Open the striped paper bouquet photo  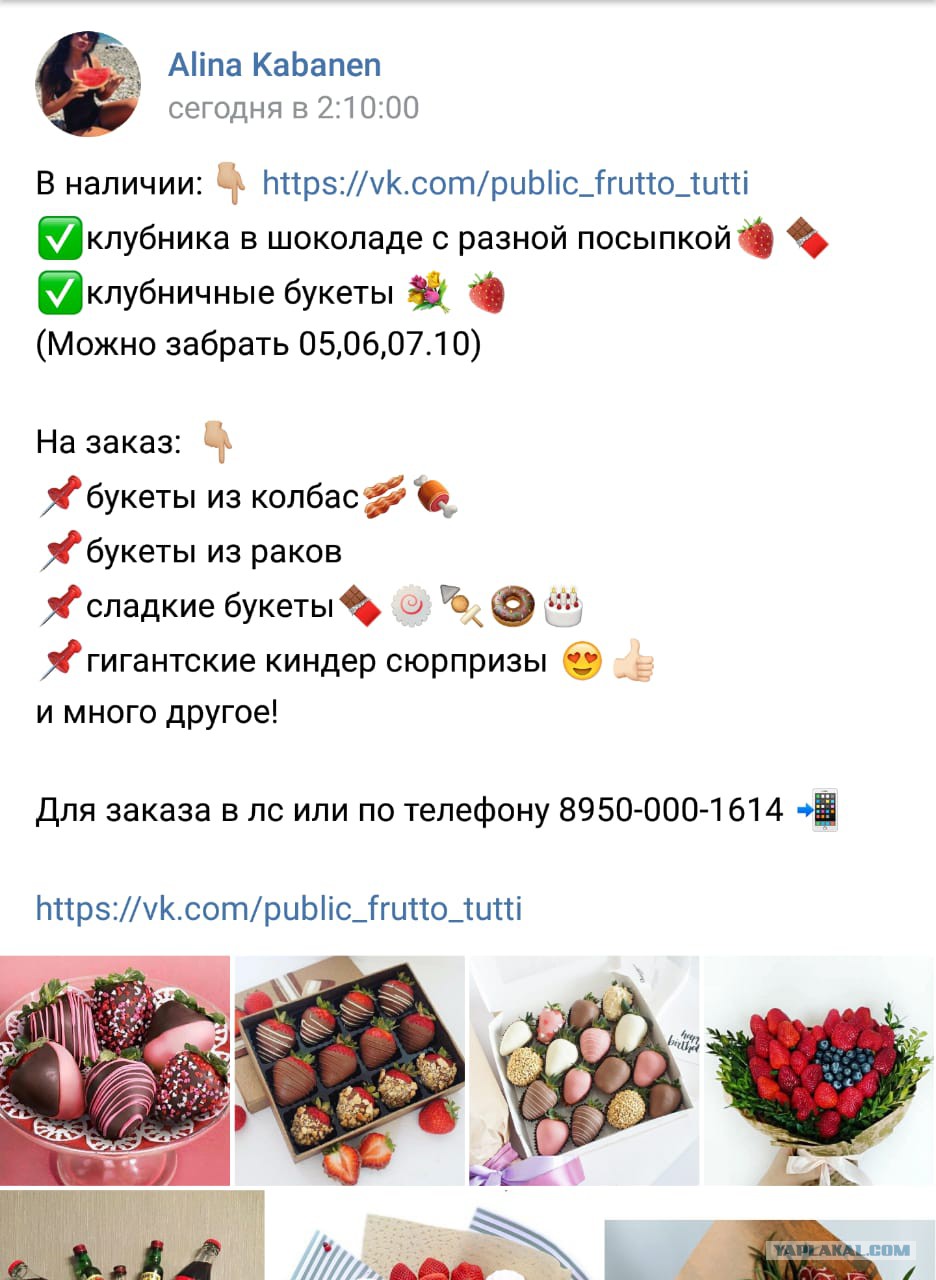[435, 1235]
